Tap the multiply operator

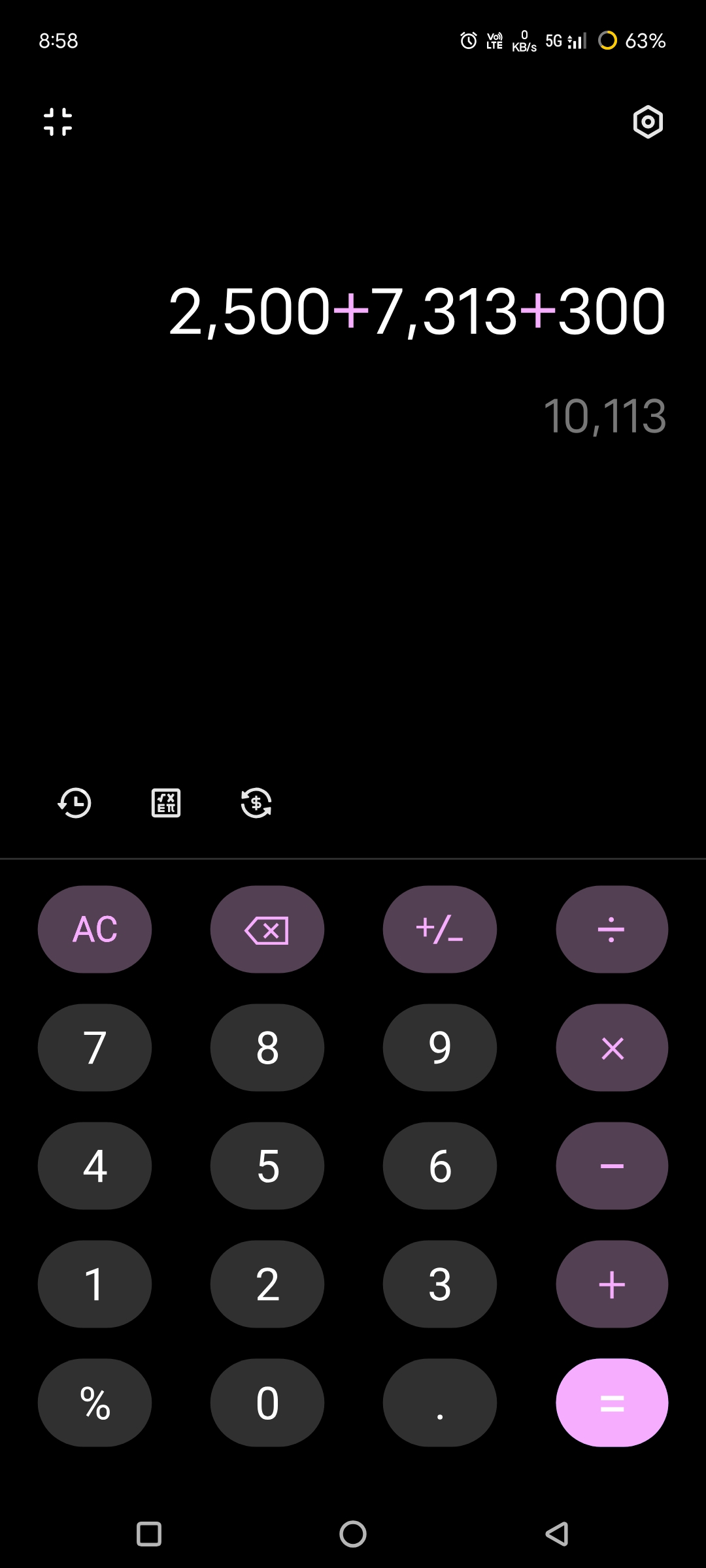[x=612, y=1047]
